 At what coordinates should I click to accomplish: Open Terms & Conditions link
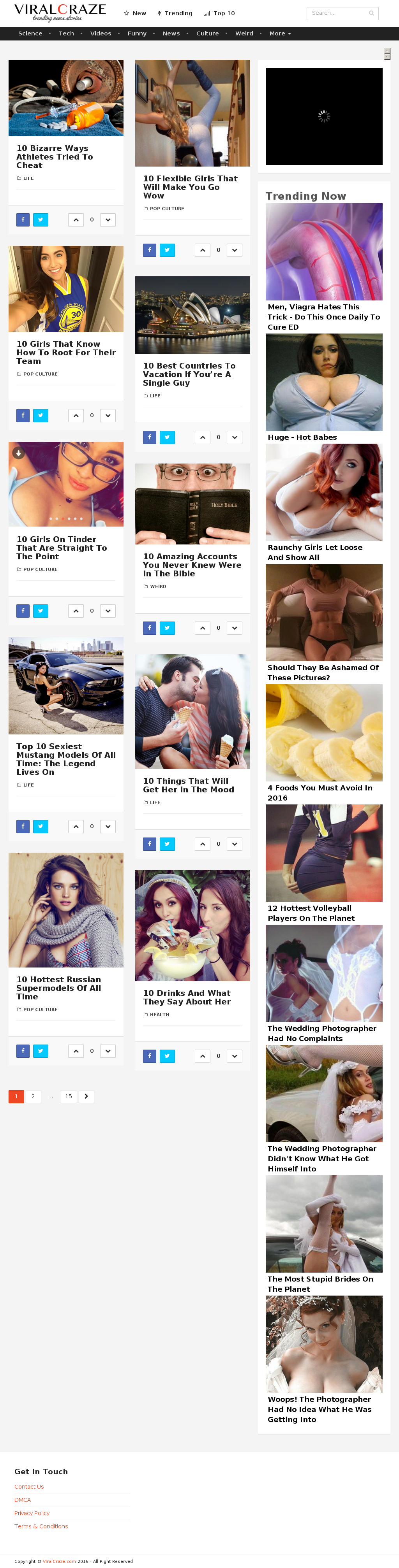click(x=41, y=1526)
